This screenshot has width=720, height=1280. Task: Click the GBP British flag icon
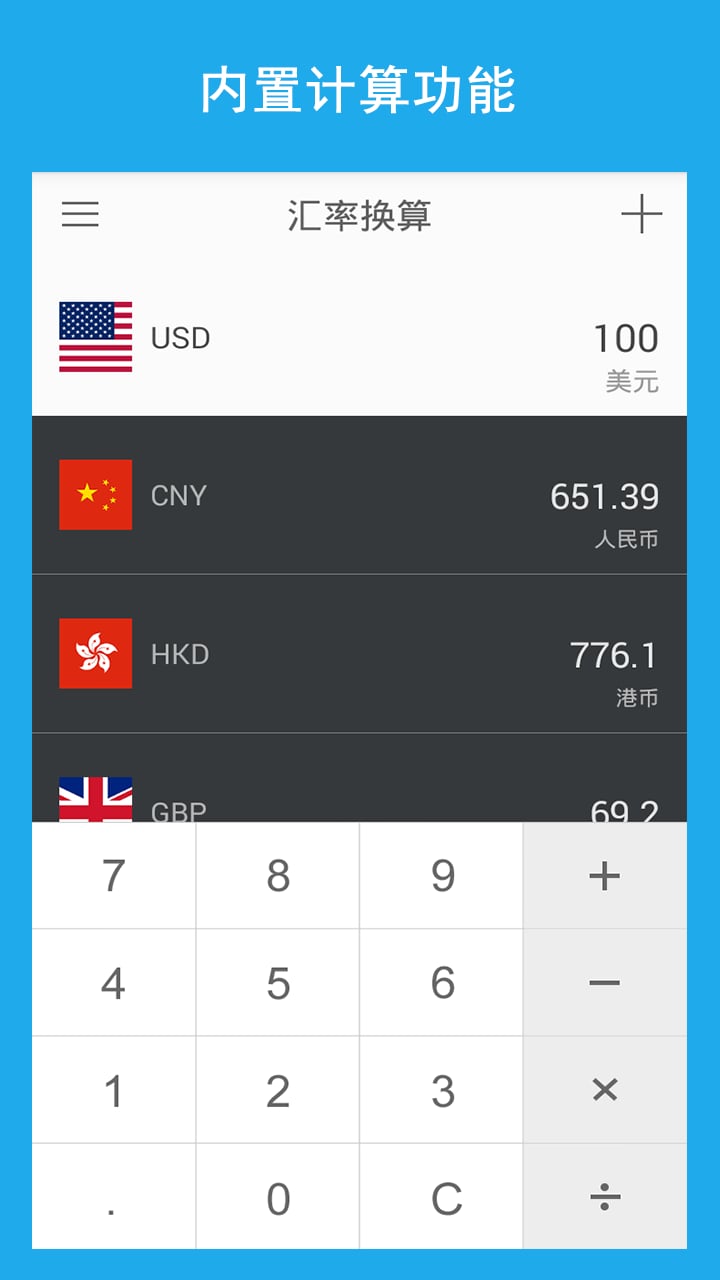point(96,795)
